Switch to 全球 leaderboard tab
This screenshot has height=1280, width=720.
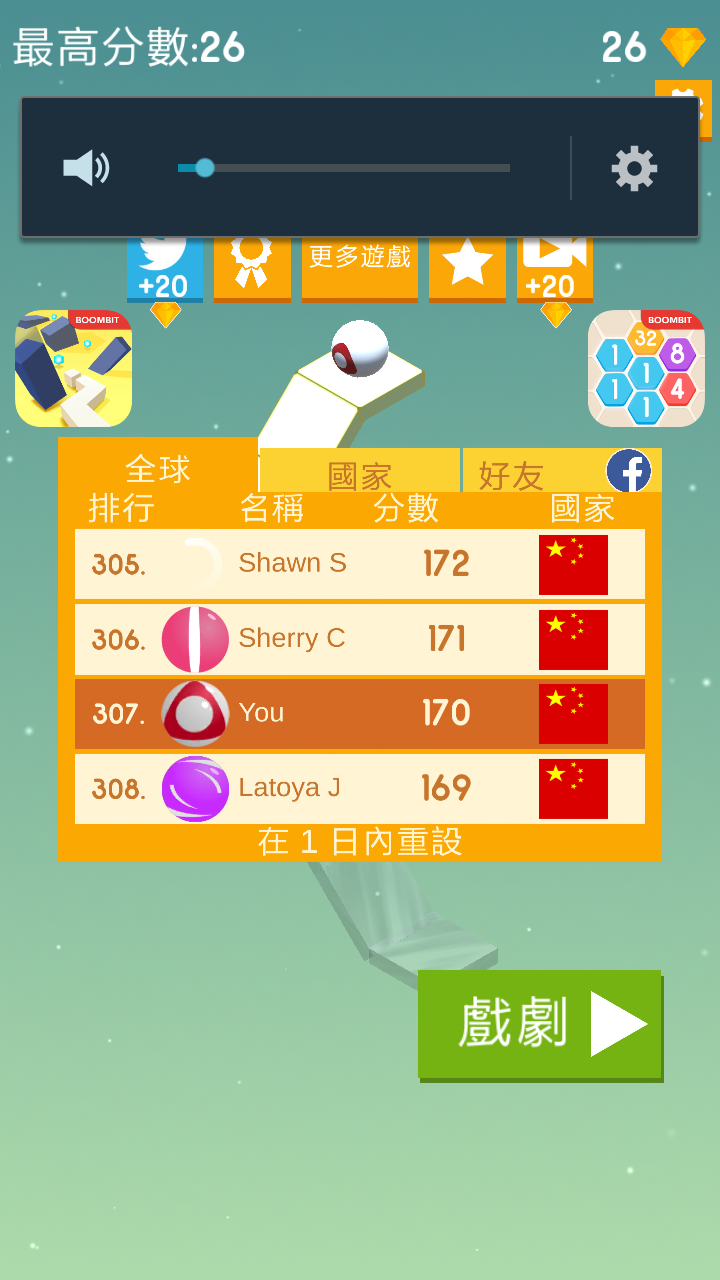click(158, 468)
